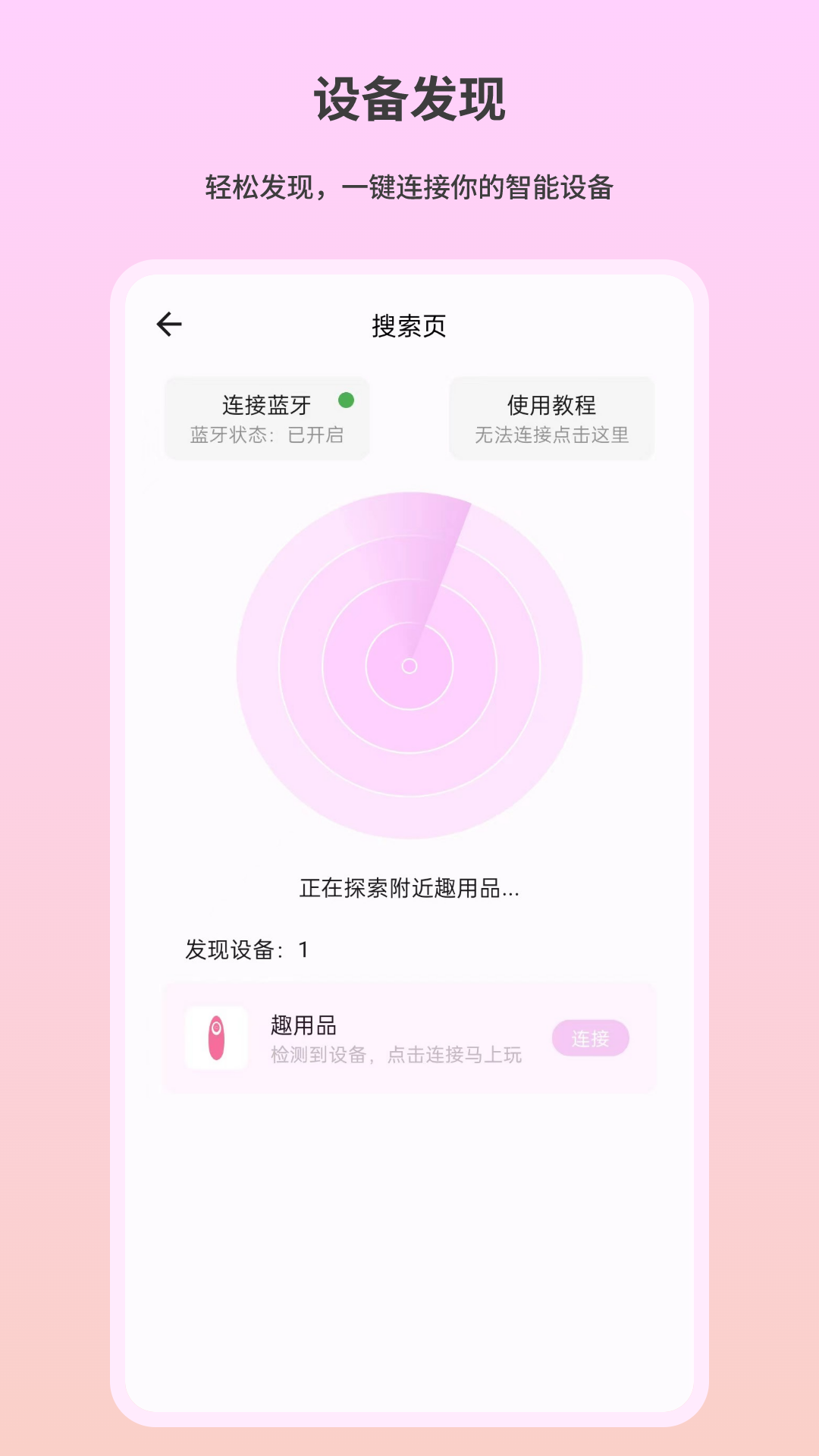The width and height of the screenshot is (819, 1456).
Task: Open the 使用教程 panel
Action: (x=551, y=419)
